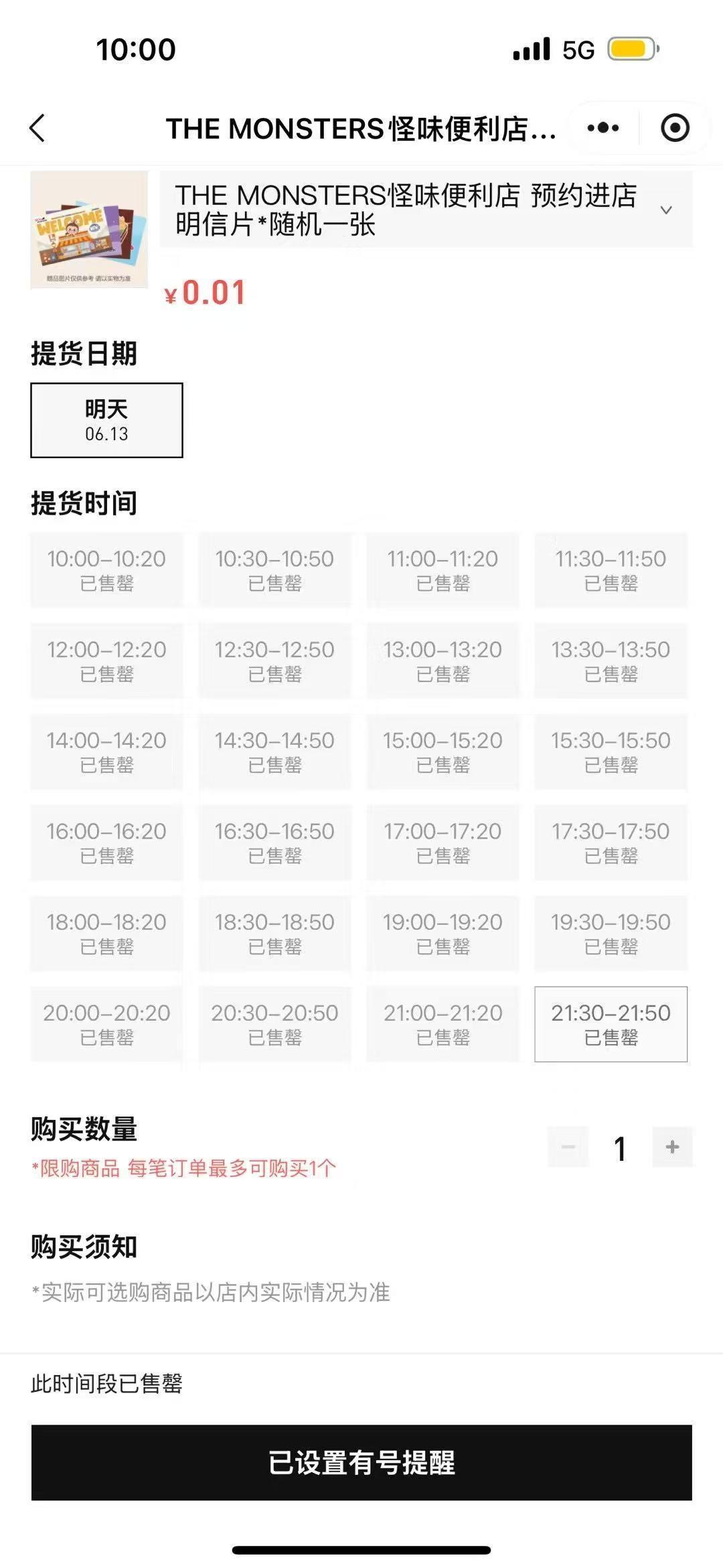723x1568 pixels.
Task: Expand the product selection dropdown
Action: 666,210
